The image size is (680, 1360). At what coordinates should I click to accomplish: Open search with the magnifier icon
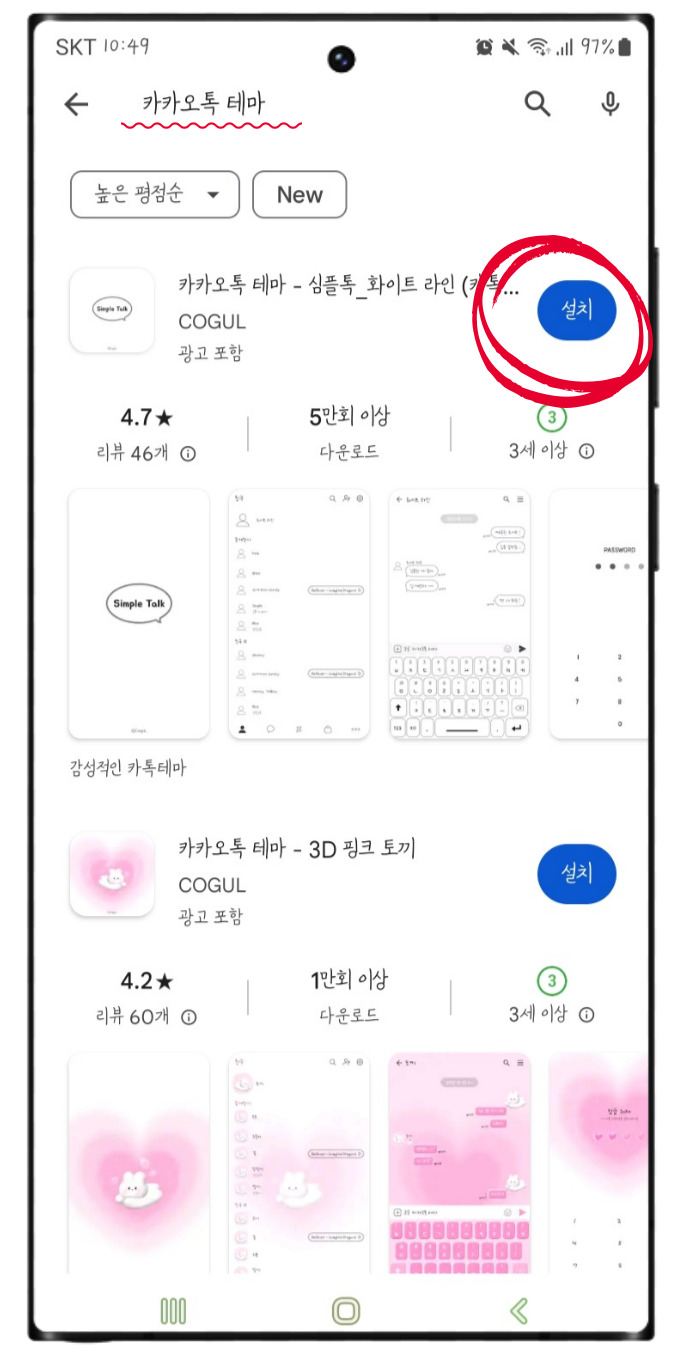click(538, 103)
